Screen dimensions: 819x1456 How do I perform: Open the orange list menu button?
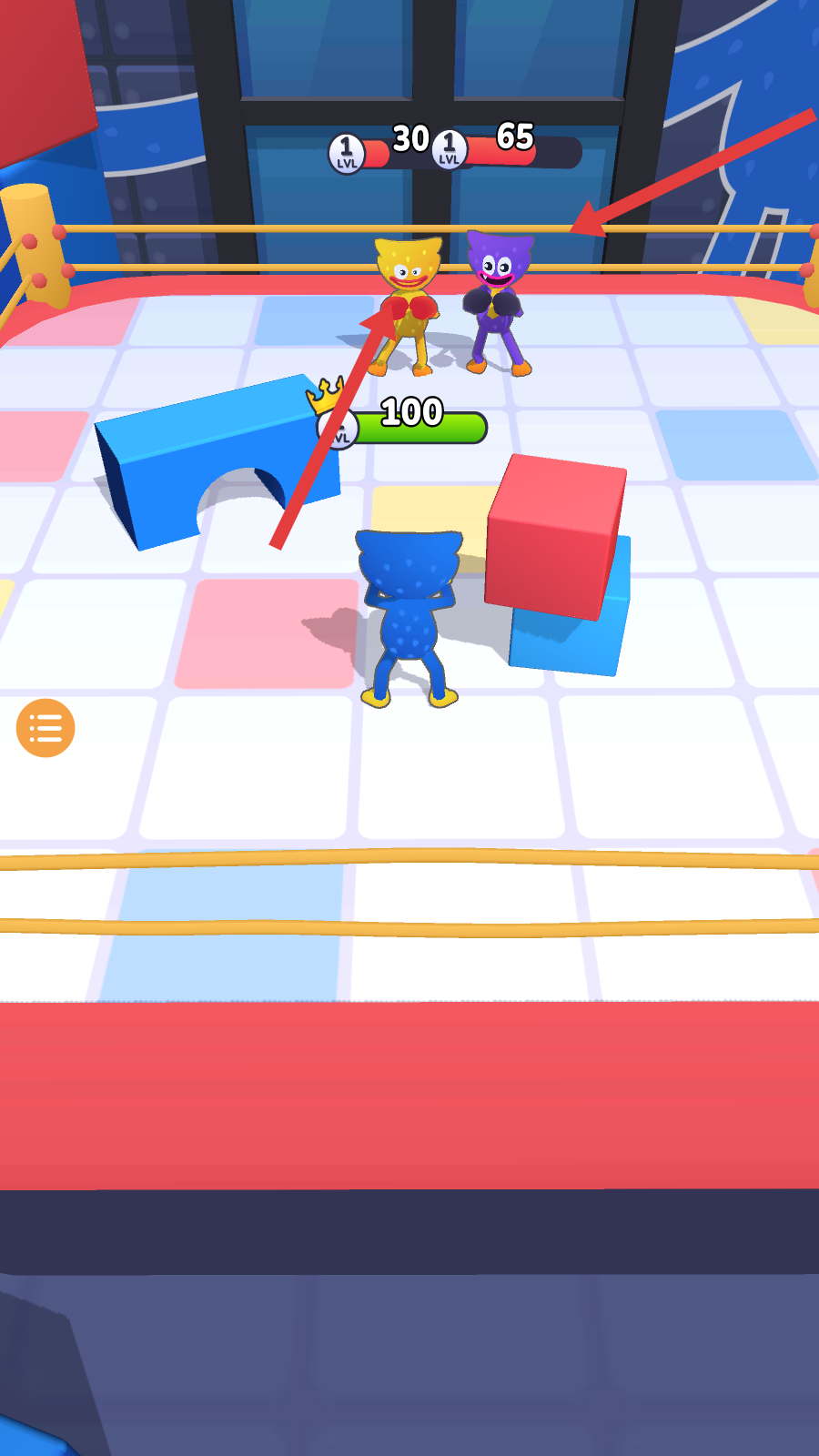[x=45, y=728]
